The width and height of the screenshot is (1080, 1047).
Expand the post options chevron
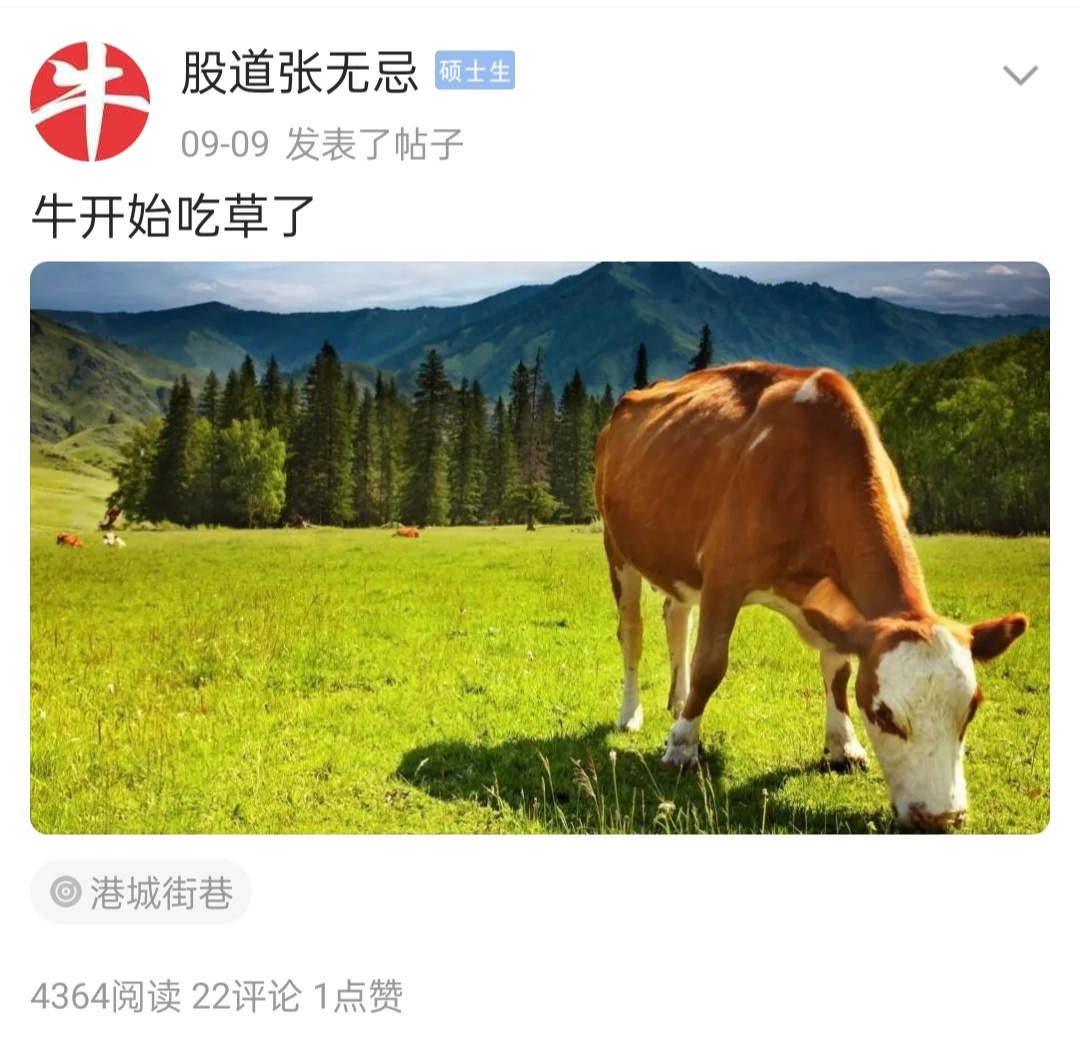pos(1020,75)
